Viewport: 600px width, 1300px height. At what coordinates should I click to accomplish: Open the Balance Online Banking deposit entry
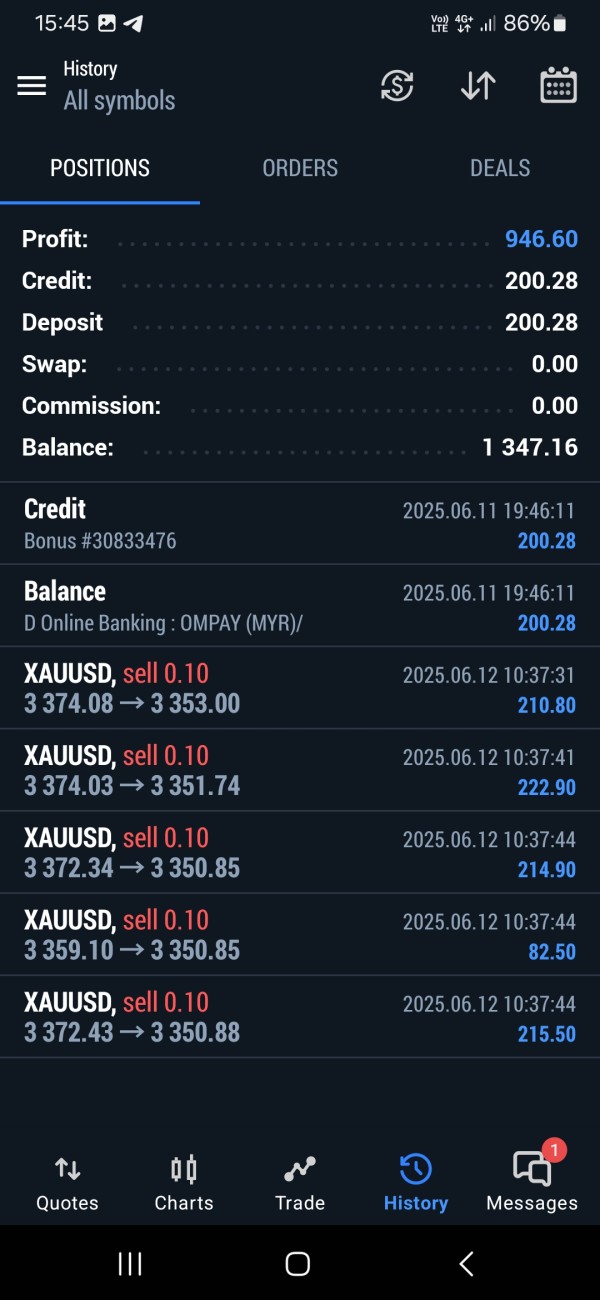pos(300,606)
